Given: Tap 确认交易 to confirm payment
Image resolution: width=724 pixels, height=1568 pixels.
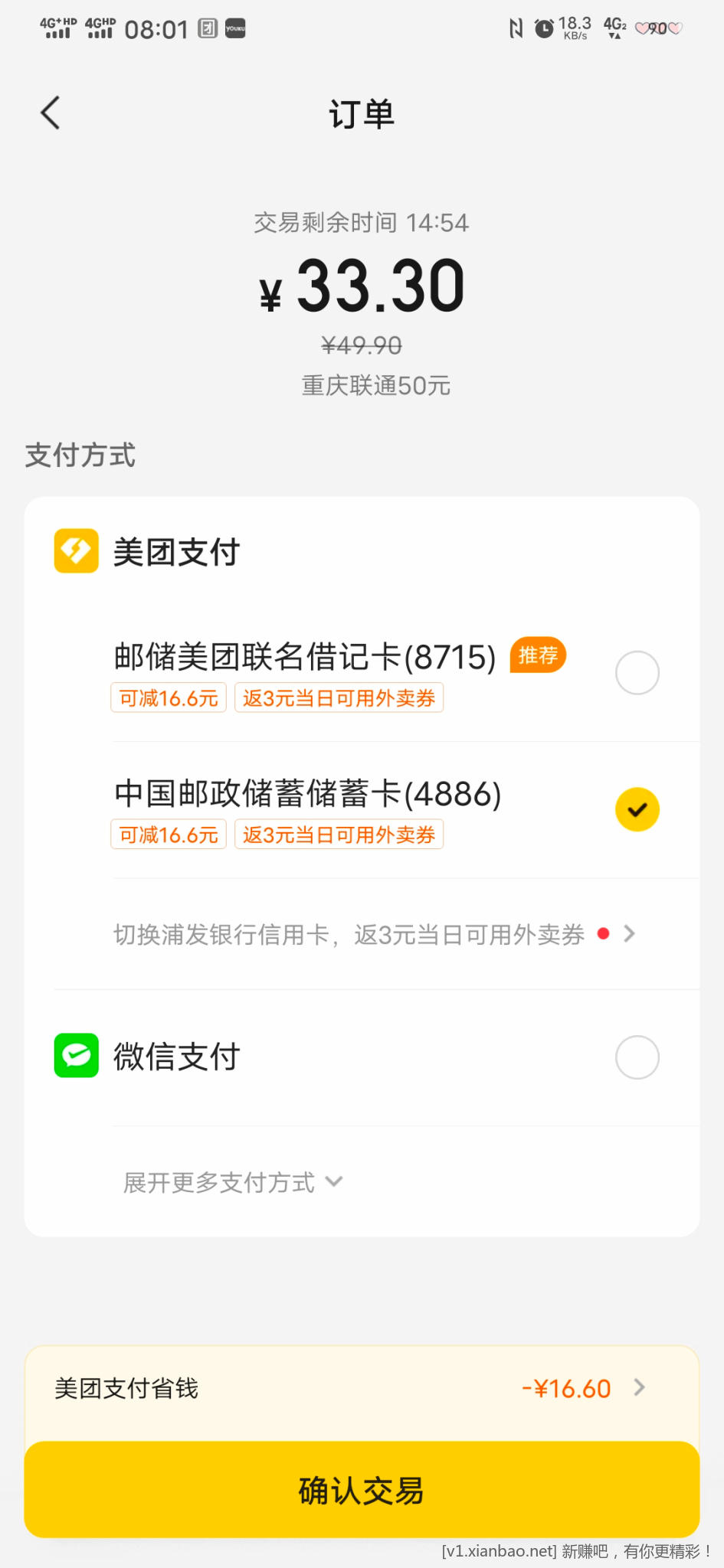Looking at the screenshot, I should [x=362, y=1490].
